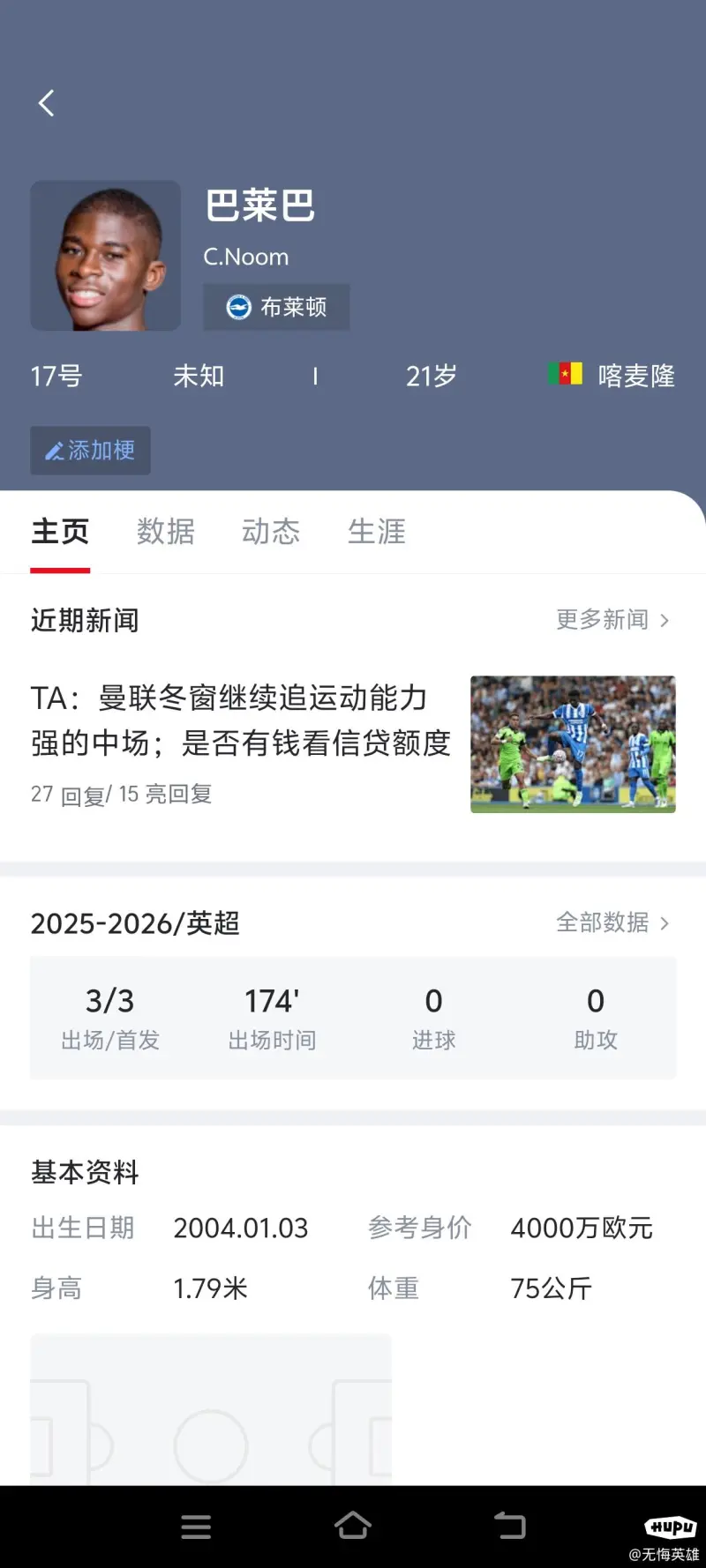The image size is (706, 1568).
Task: Open the TA 曼联冬窗 news article
Action: click(x=241, y=721)
